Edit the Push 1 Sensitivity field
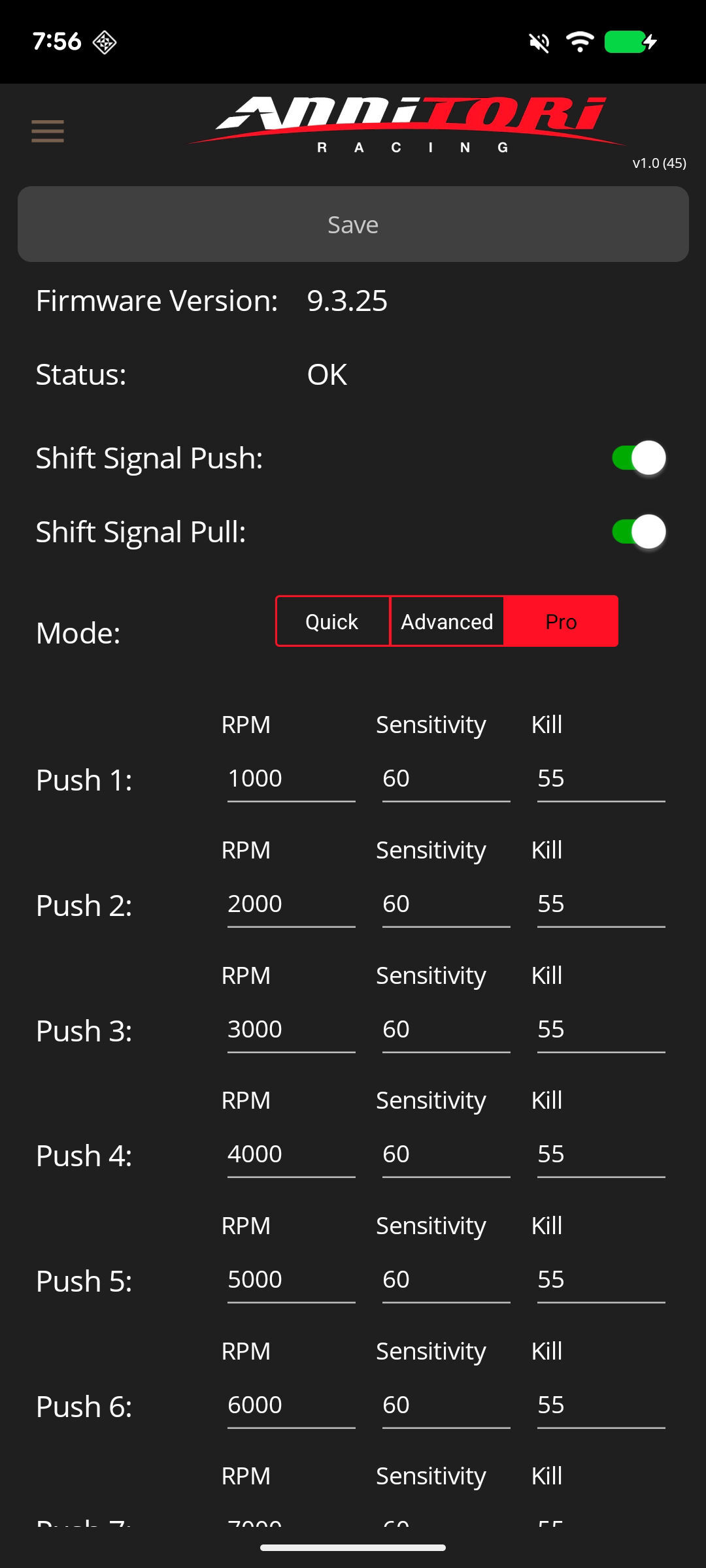The height and width of the screenshot is (1568, 706). (446, 779)
